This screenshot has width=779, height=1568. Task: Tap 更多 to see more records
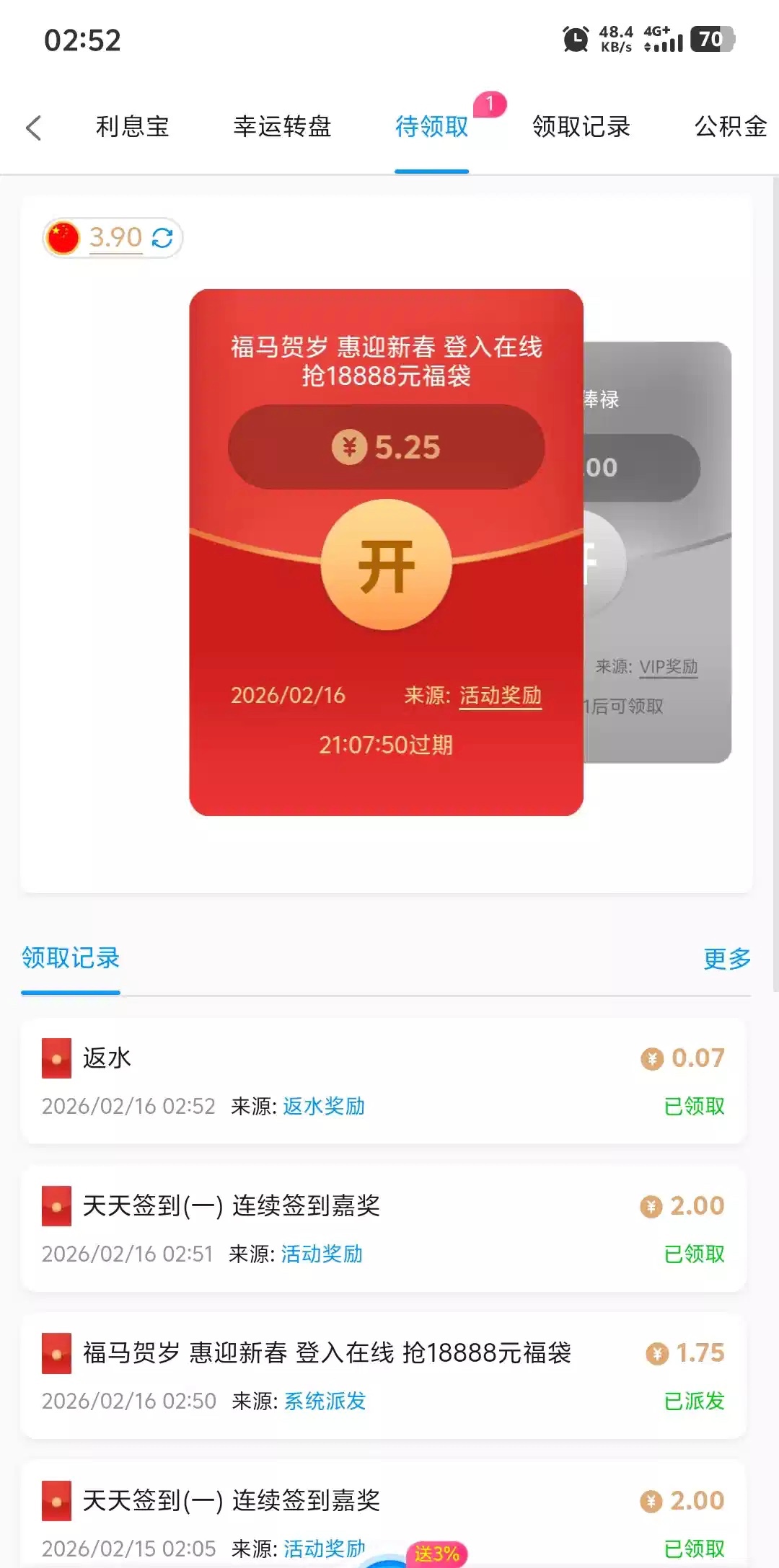coord(726,958)
